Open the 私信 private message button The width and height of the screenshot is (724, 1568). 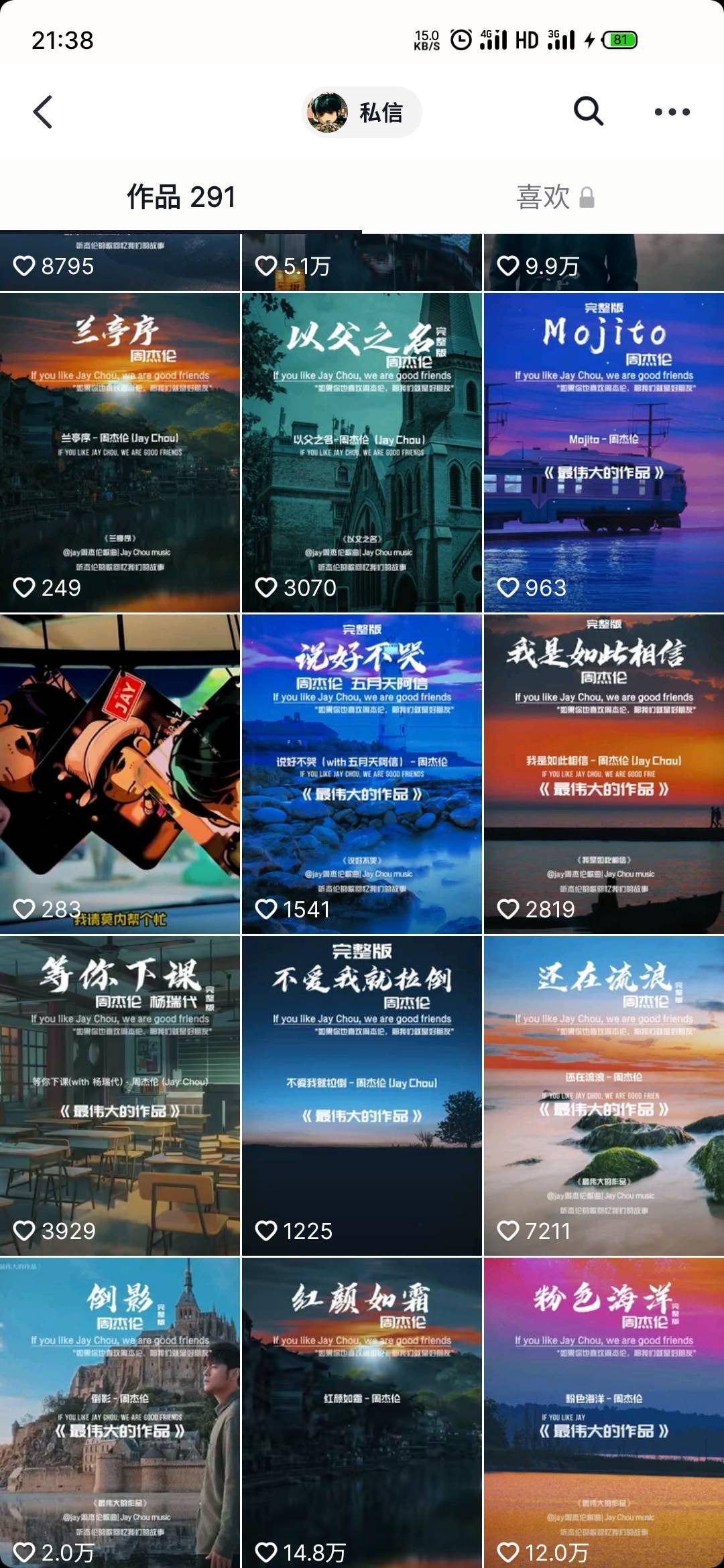[362, 112]
